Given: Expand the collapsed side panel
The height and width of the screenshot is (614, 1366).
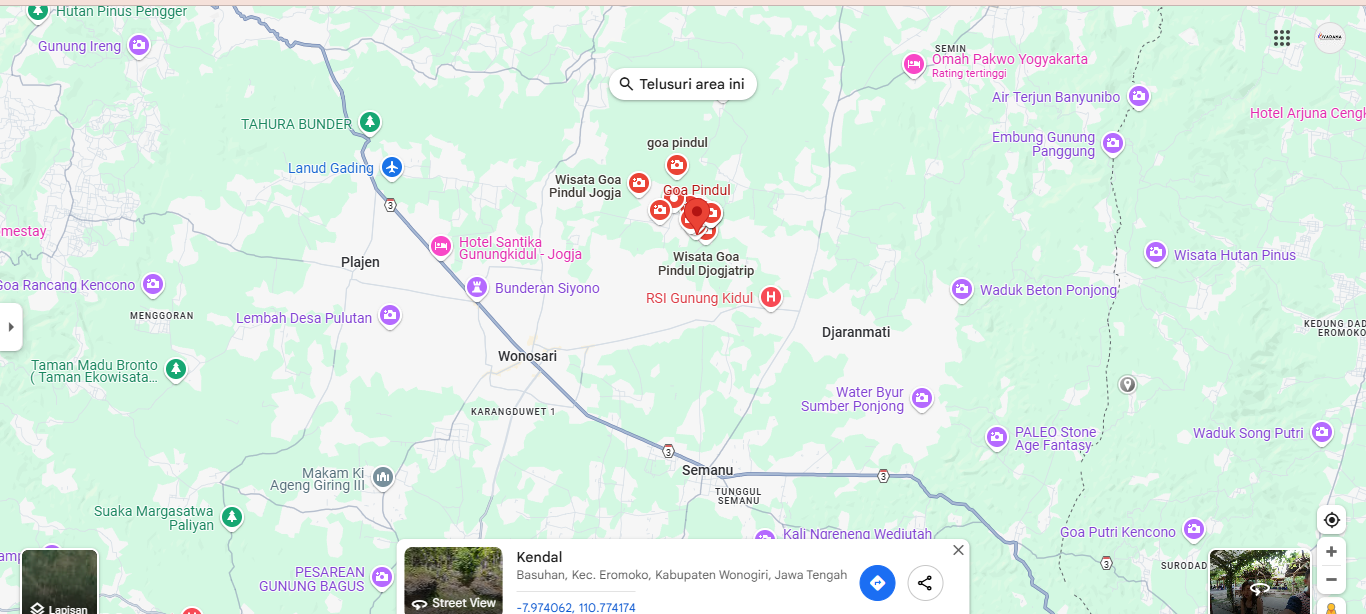Looking at the screenshot, I should point(10,327).
